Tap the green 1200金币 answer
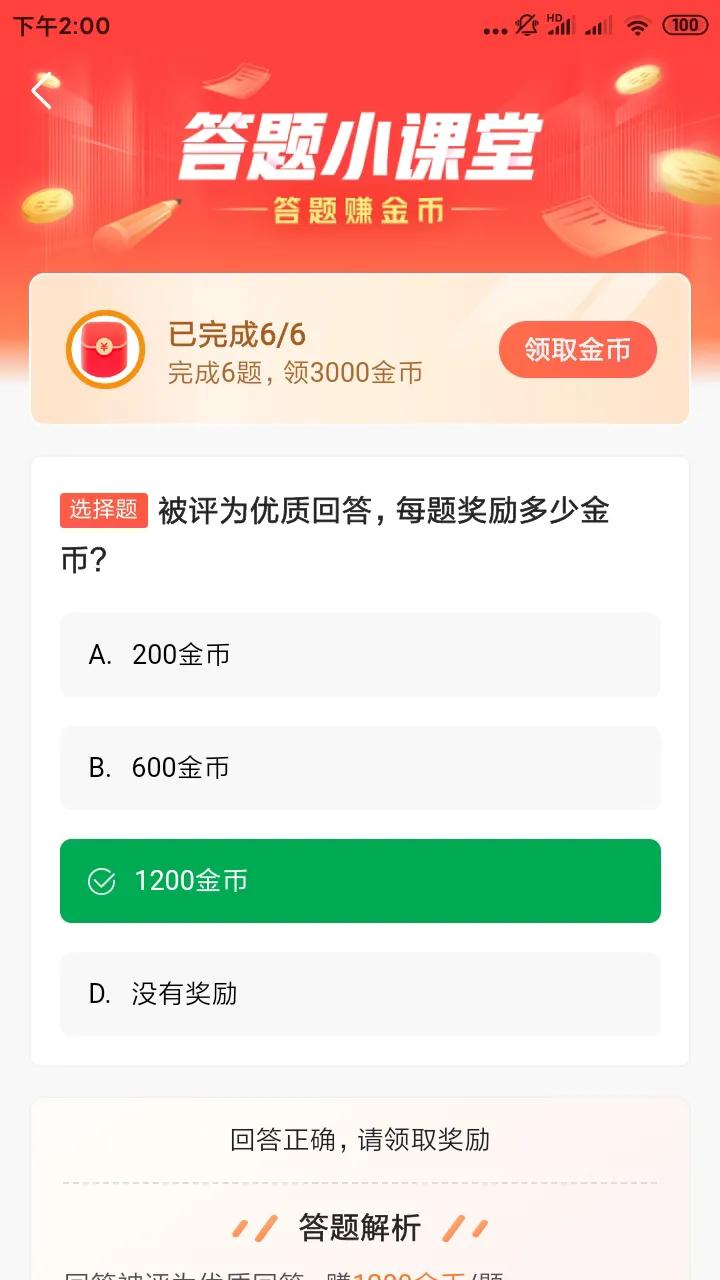The image size is (720, 1280). [360, 881]
